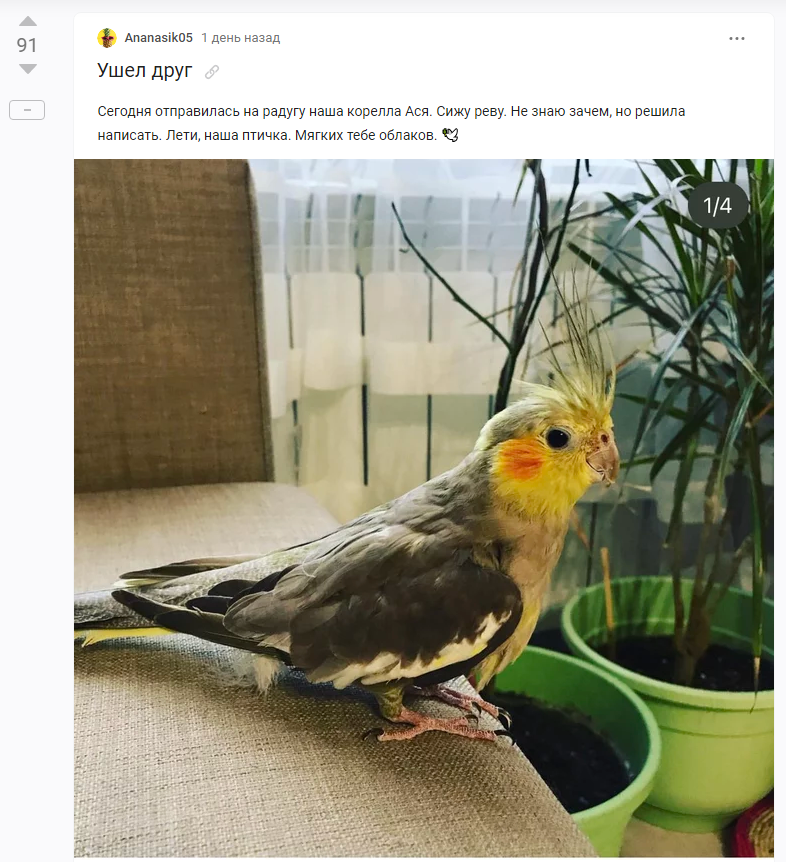Open Ananasik05's profile via the avatar
786x862 pixels.
107,38
